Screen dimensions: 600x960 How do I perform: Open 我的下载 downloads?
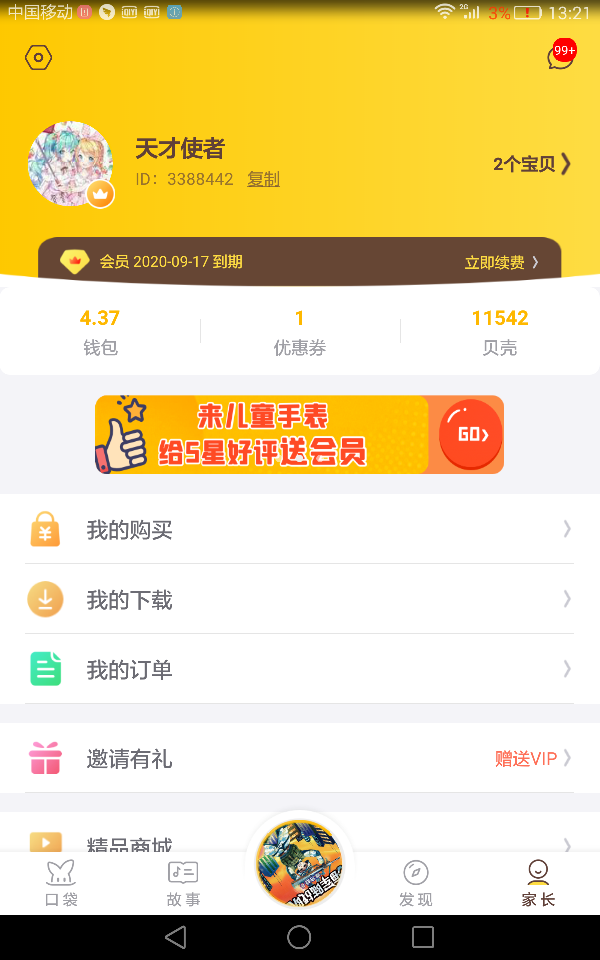click(299, 600)
